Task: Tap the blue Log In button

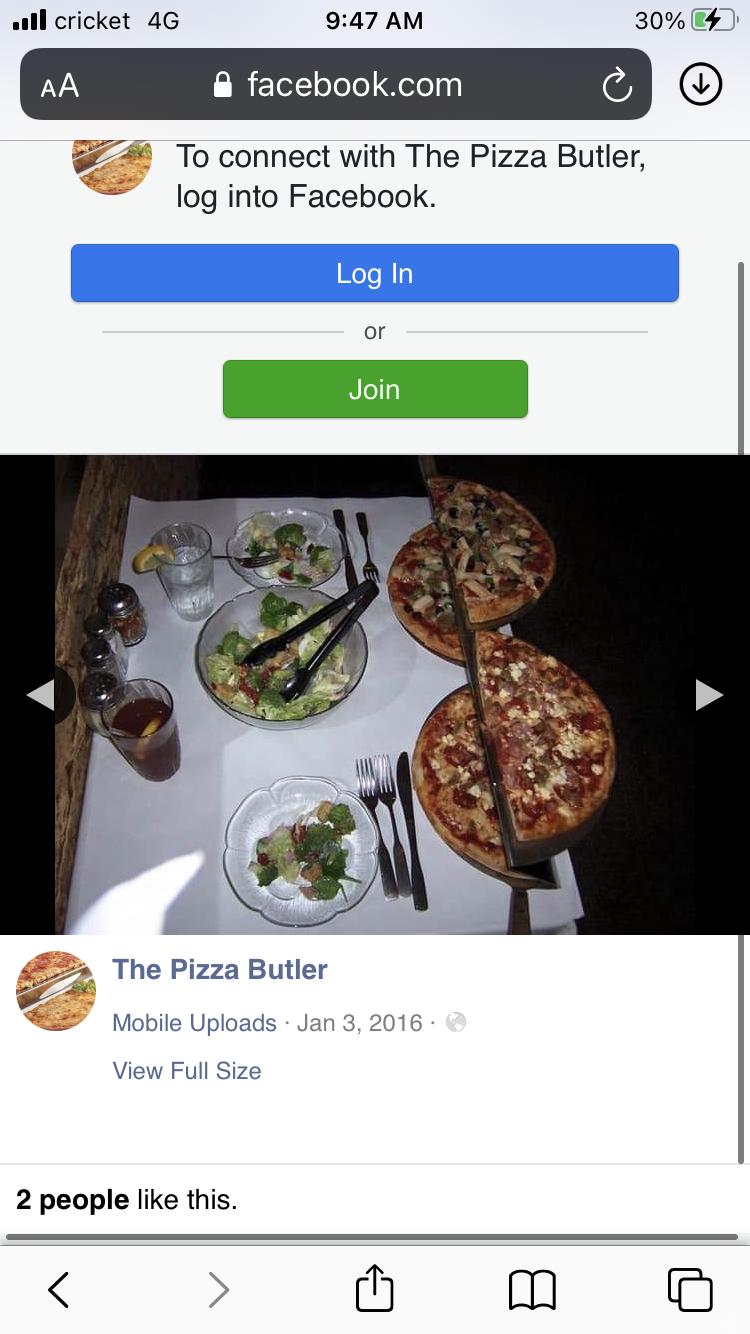Action: pyautogui.click(x=375, y=273)
